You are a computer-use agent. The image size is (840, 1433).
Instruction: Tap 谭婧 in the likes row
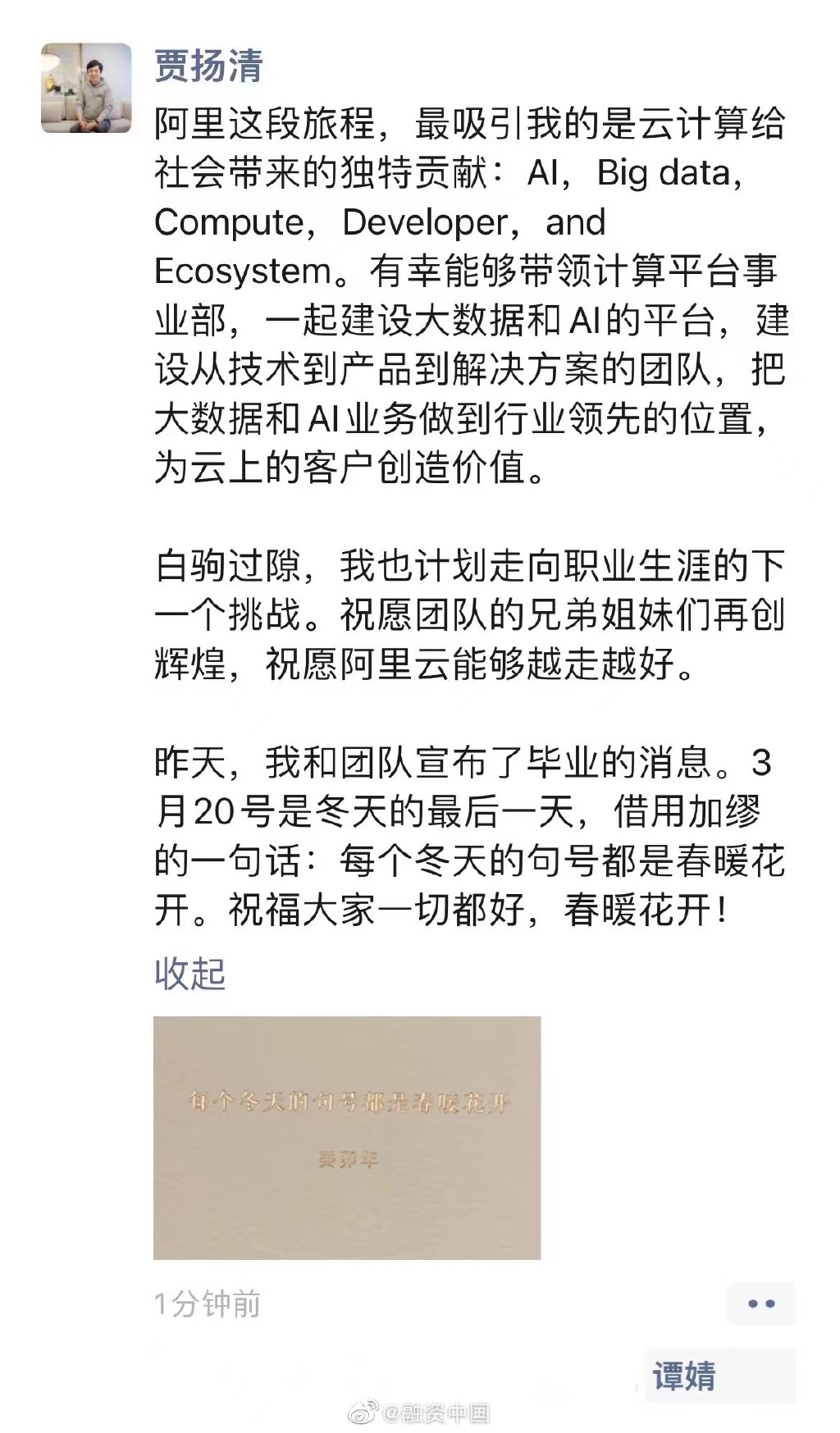684,1376
